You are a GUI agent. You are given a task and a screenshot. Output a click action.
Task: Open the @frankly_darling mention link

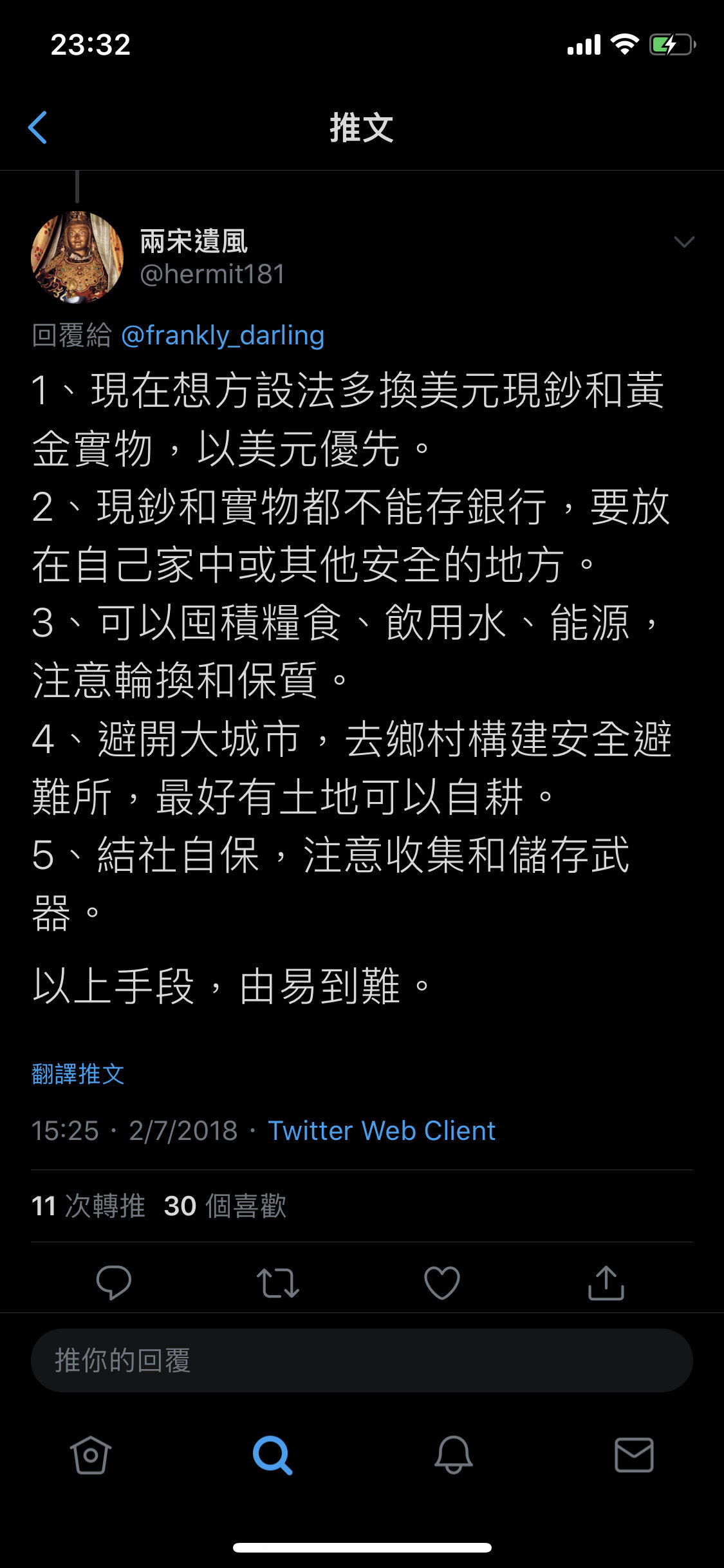point(223,335)
